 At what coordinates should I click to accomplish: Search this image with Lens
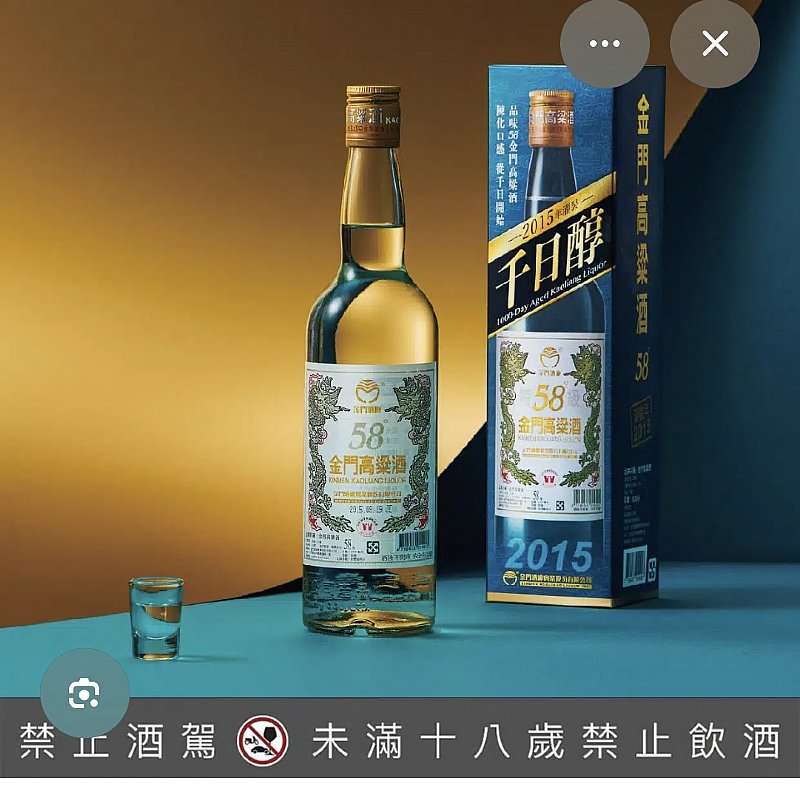click(85, 693)
